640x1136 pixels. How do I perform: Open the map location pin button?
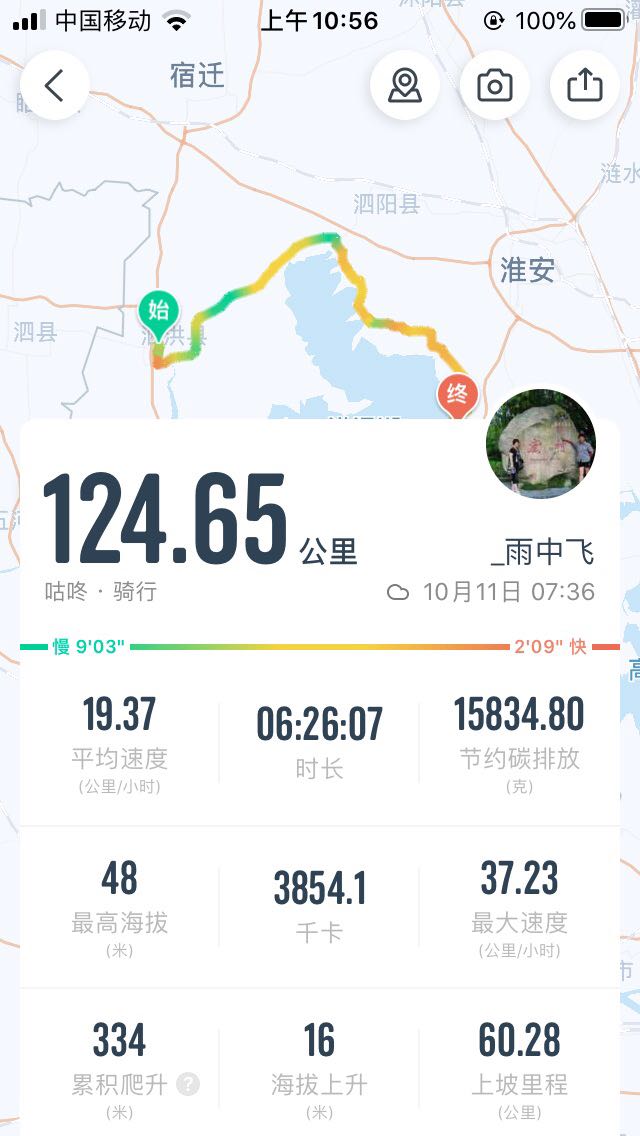[x=404, y=85]
